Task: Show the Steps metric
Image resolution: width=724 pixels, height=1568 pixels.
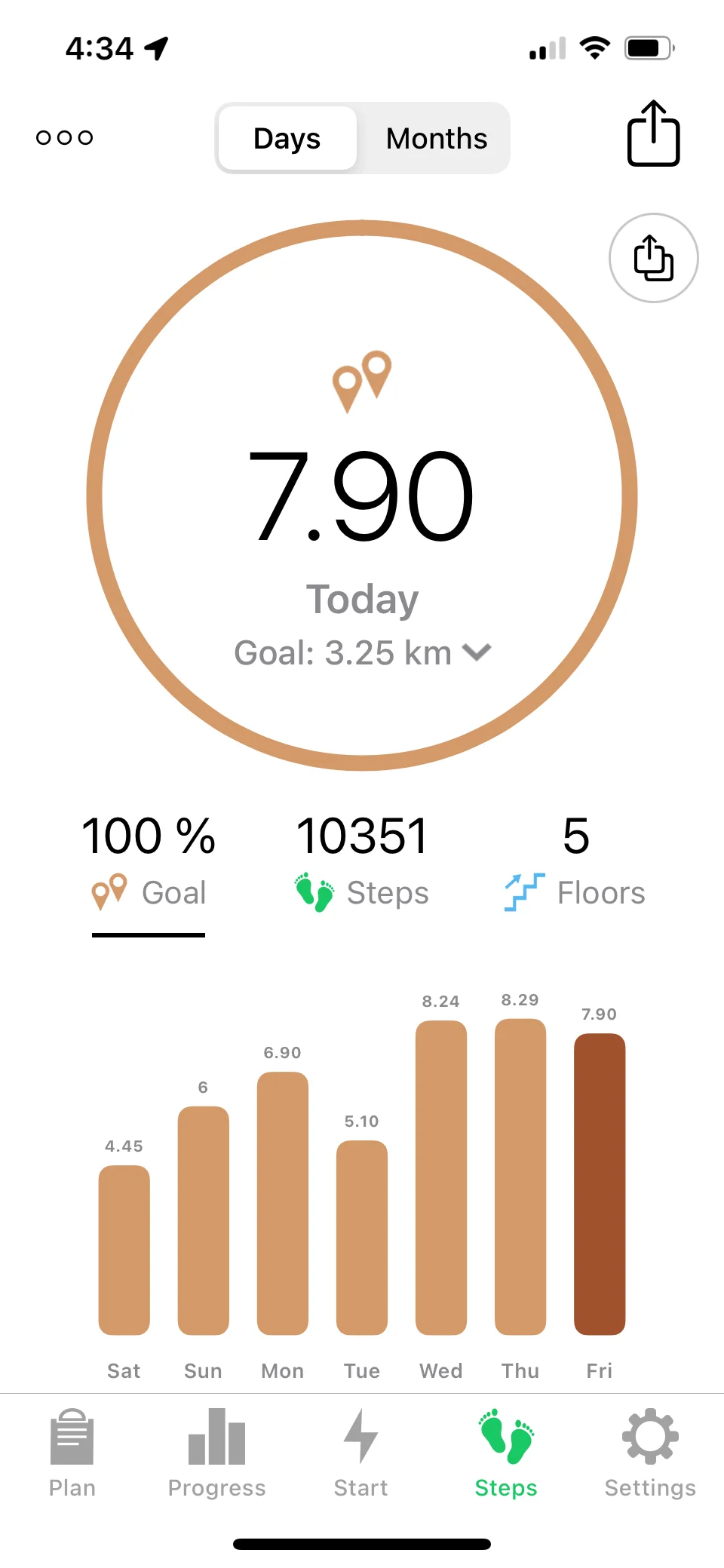Action: tap(362, 862)
